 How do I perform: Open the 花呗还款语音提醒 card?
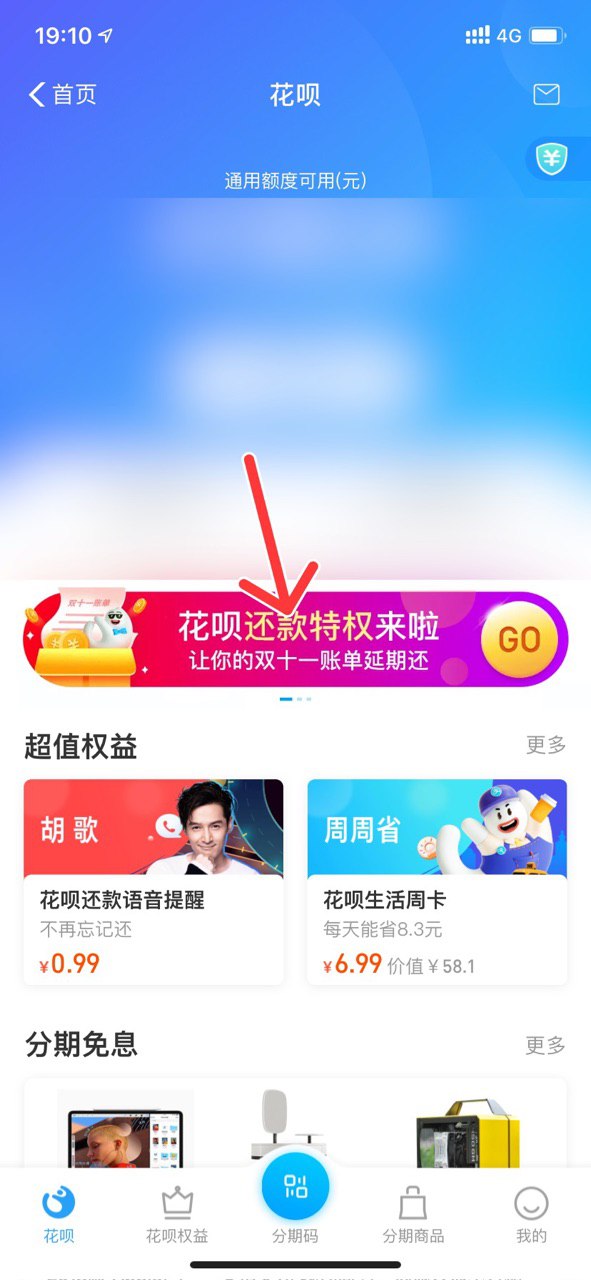154,882
